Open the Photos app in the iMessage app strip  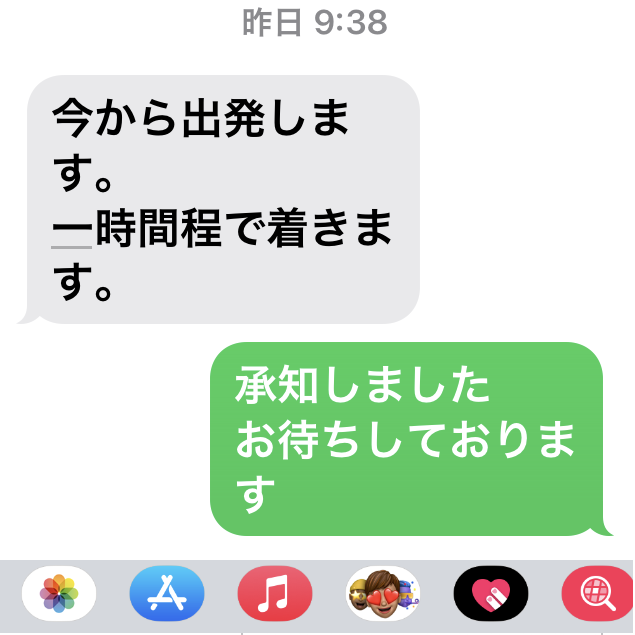pos(59,597)
